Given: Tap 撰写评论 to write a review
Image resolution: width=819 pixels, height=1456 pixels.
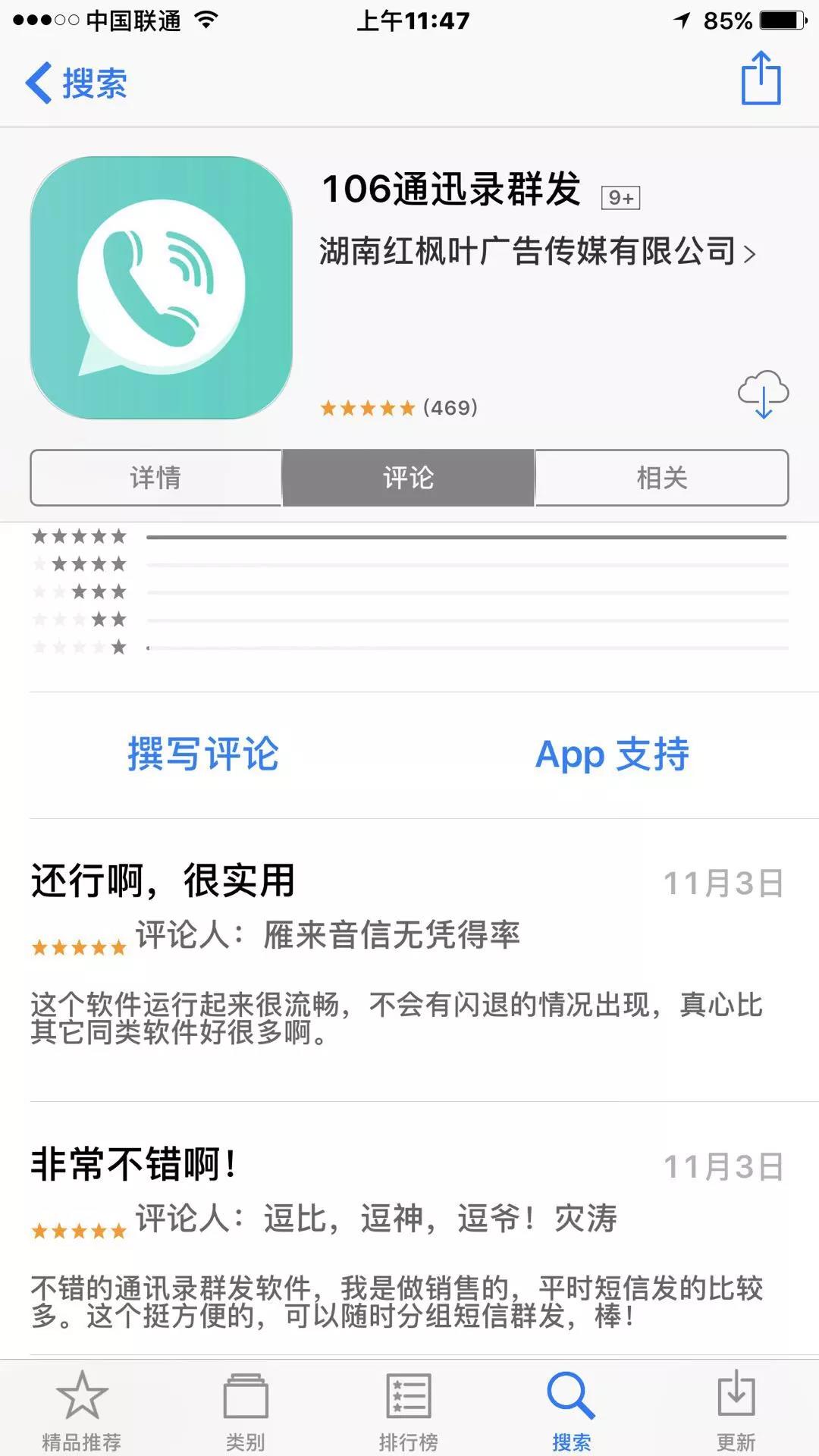Looking at the screenshot, I should pos(203,755).
